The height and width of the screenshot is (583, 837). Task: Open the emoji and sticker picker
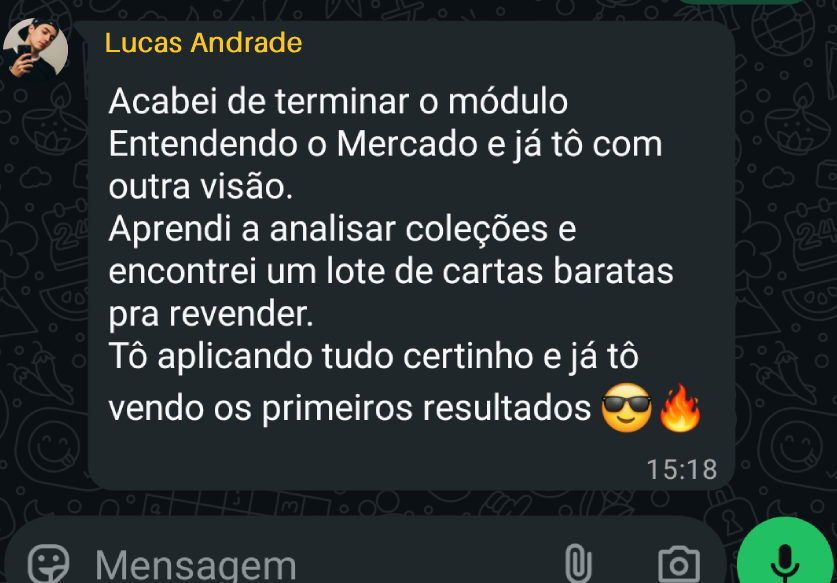(x=47, y=563)
